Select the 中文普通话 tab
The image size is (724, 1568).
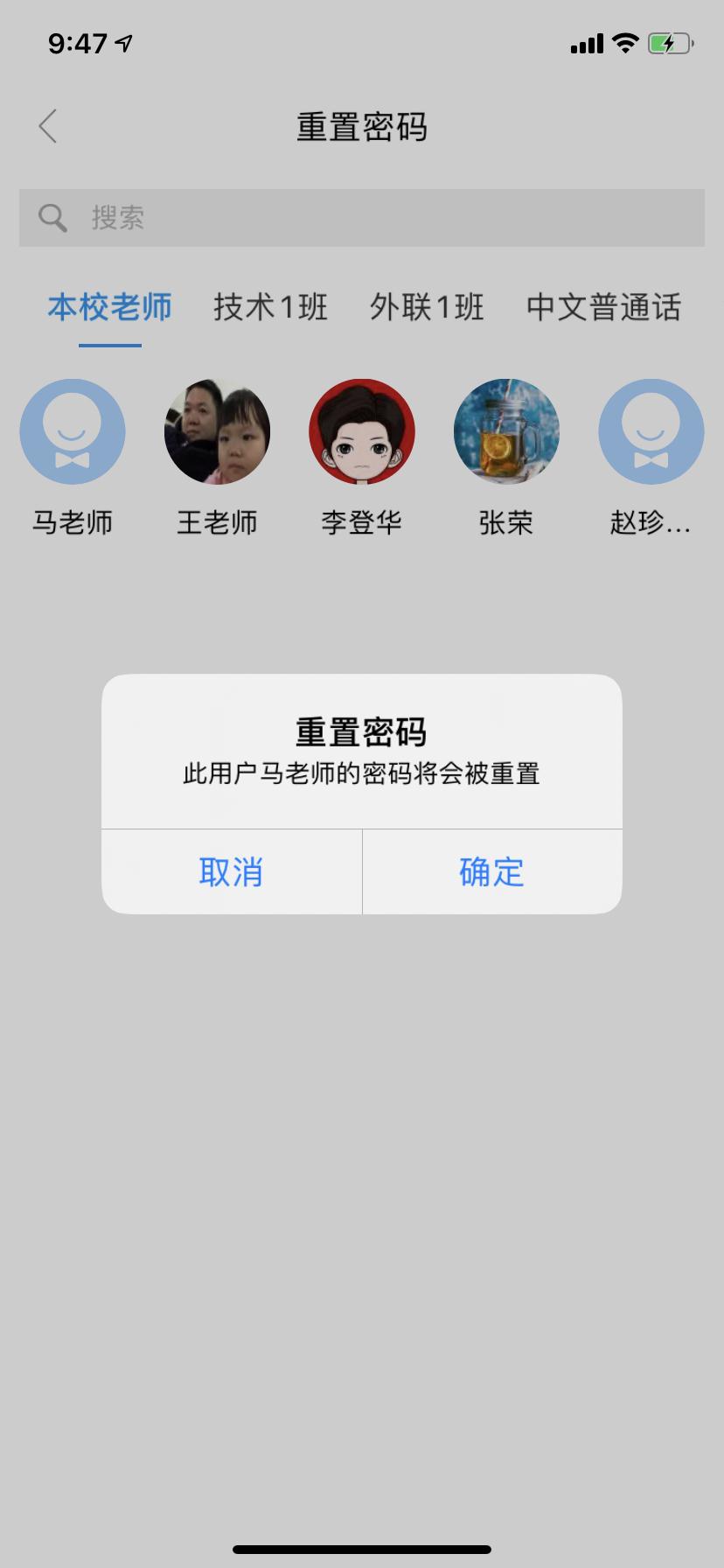[x=603, y=308]
